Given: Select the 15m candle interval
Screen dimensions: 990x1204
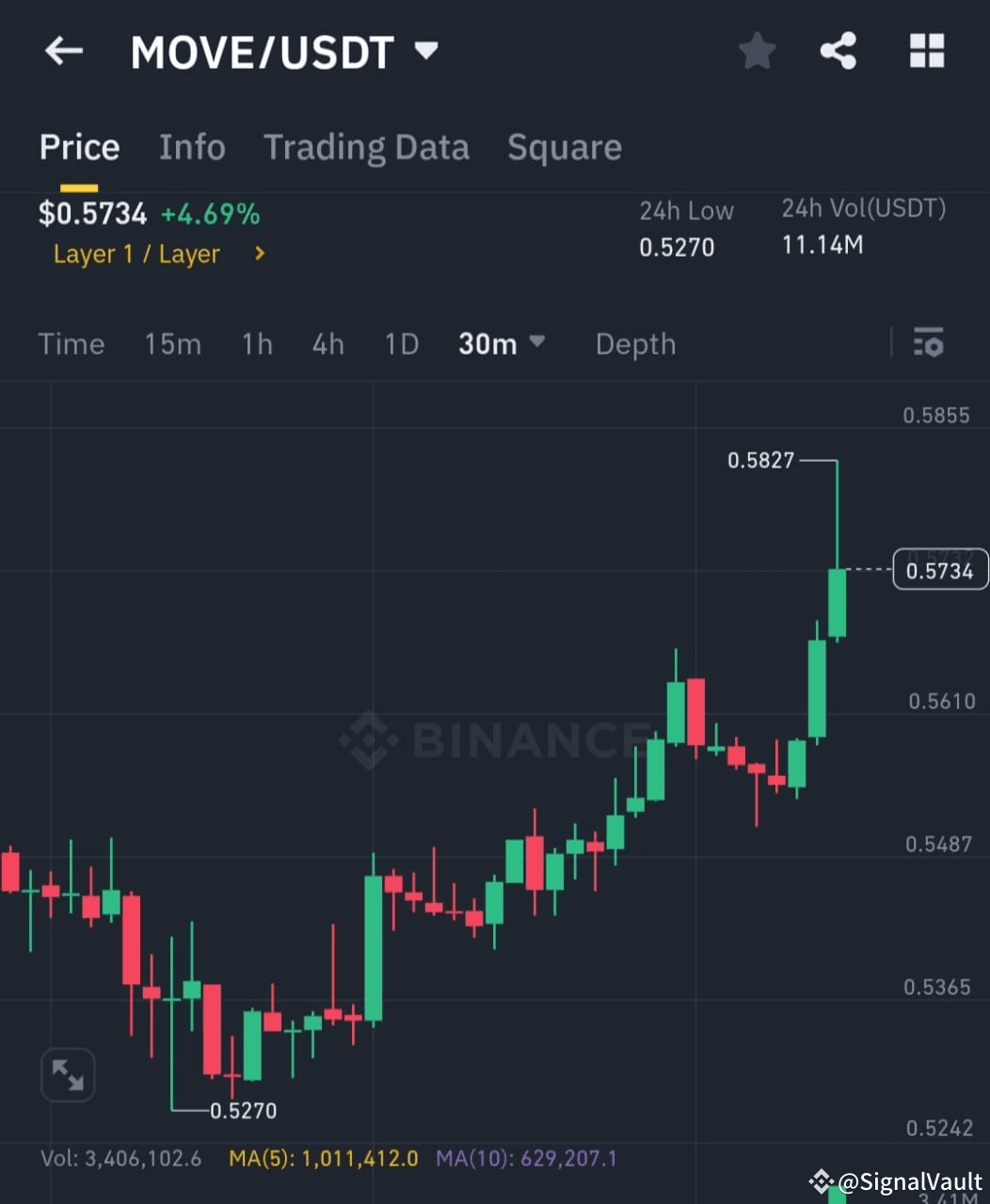Looking at the screenshot, I should coord(172,344).
